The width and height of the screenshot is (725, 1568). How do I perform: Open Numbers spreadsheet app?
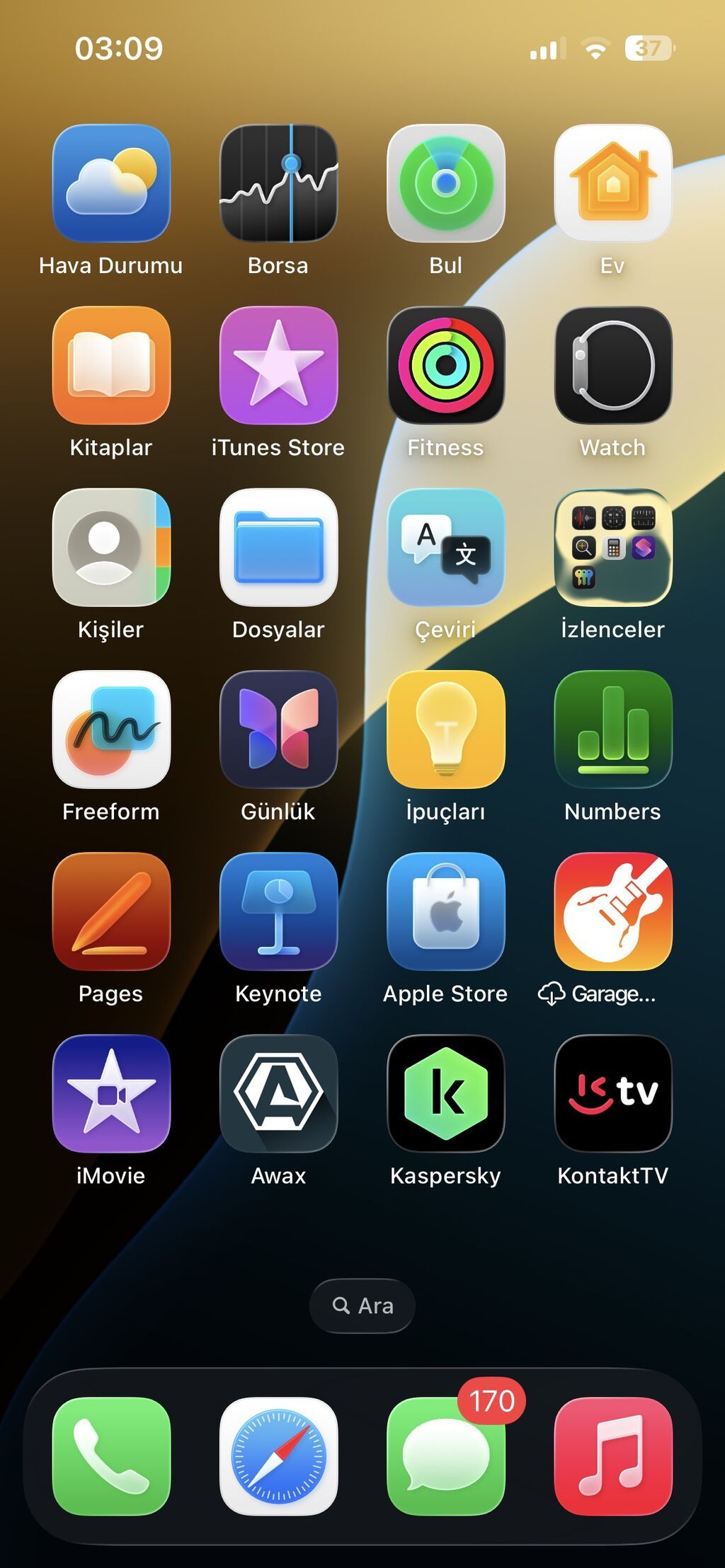[x=612, y=729]
